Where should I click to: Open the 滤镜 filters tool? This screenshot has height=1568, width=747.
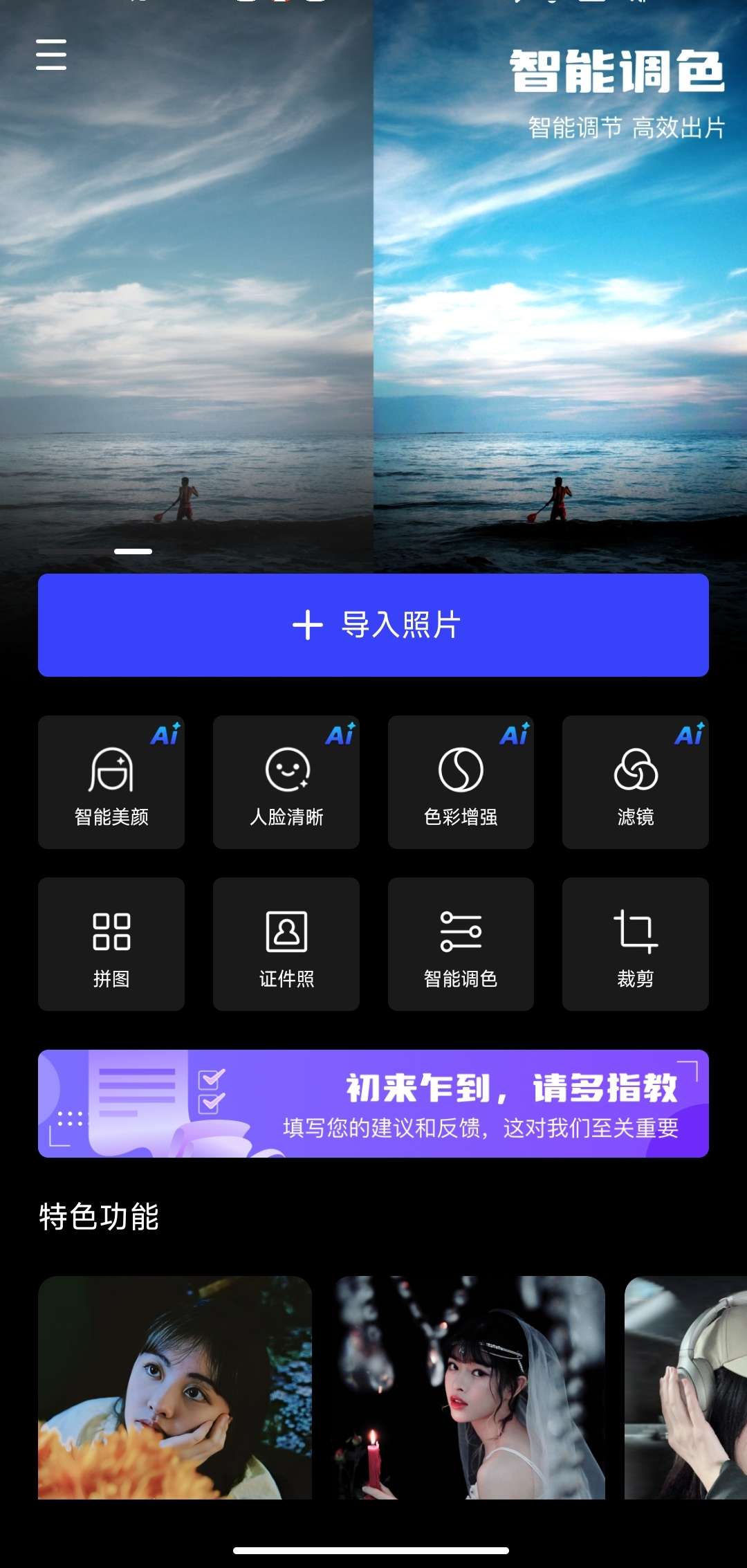635,782
